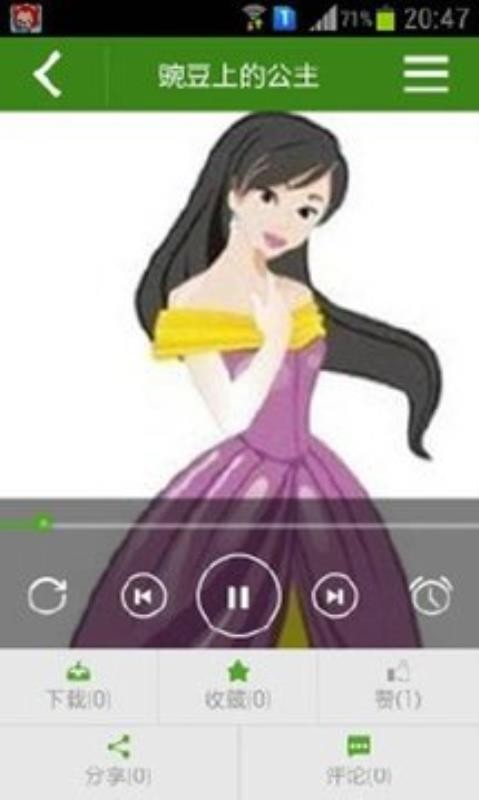Open the sleep timer alarm clock
The height and width of the screenshot is (800, 479).
[x=431, y=595]
